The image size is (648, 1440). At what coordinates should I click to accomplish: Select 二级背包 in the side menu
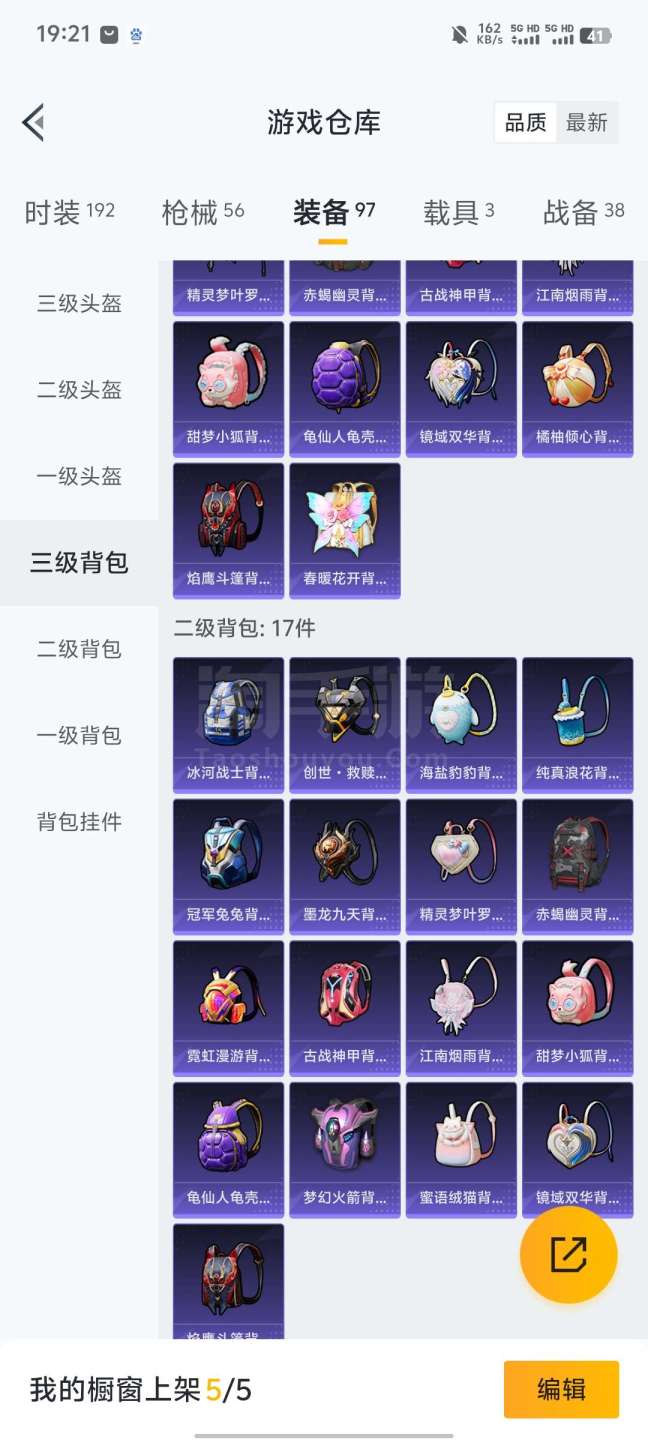pyautogui.click(x=79, y=649)
